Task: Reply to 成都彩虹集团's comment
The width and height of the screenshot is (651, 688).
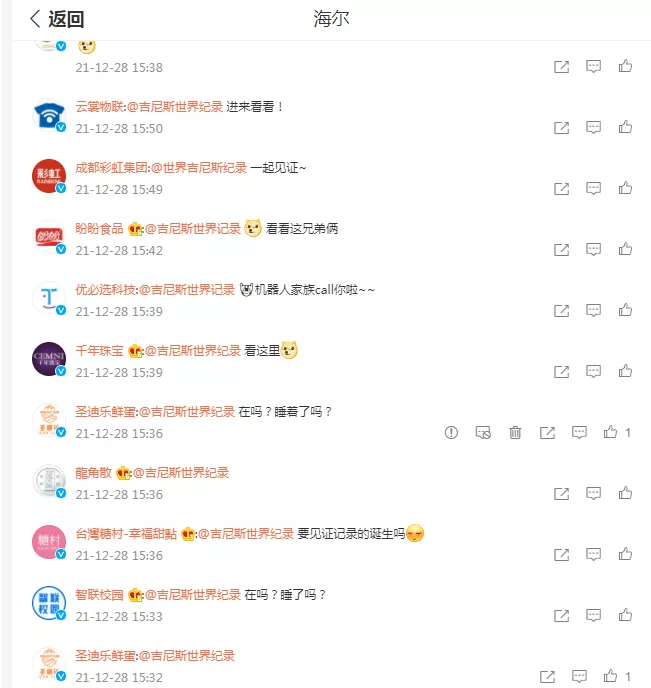Action: [x=593, y=189]
